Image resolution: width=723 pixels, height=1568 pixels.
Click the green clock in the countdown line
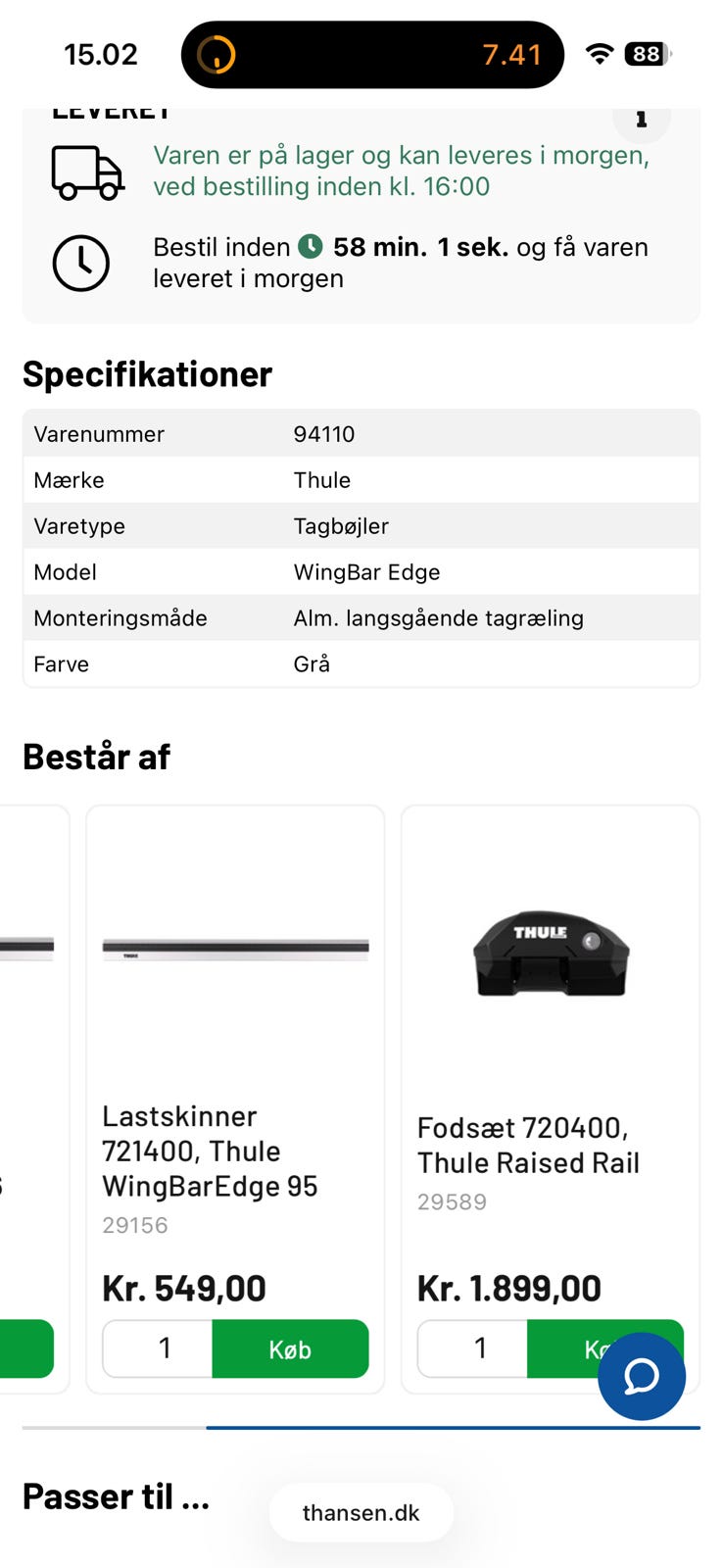coord(312,247)
